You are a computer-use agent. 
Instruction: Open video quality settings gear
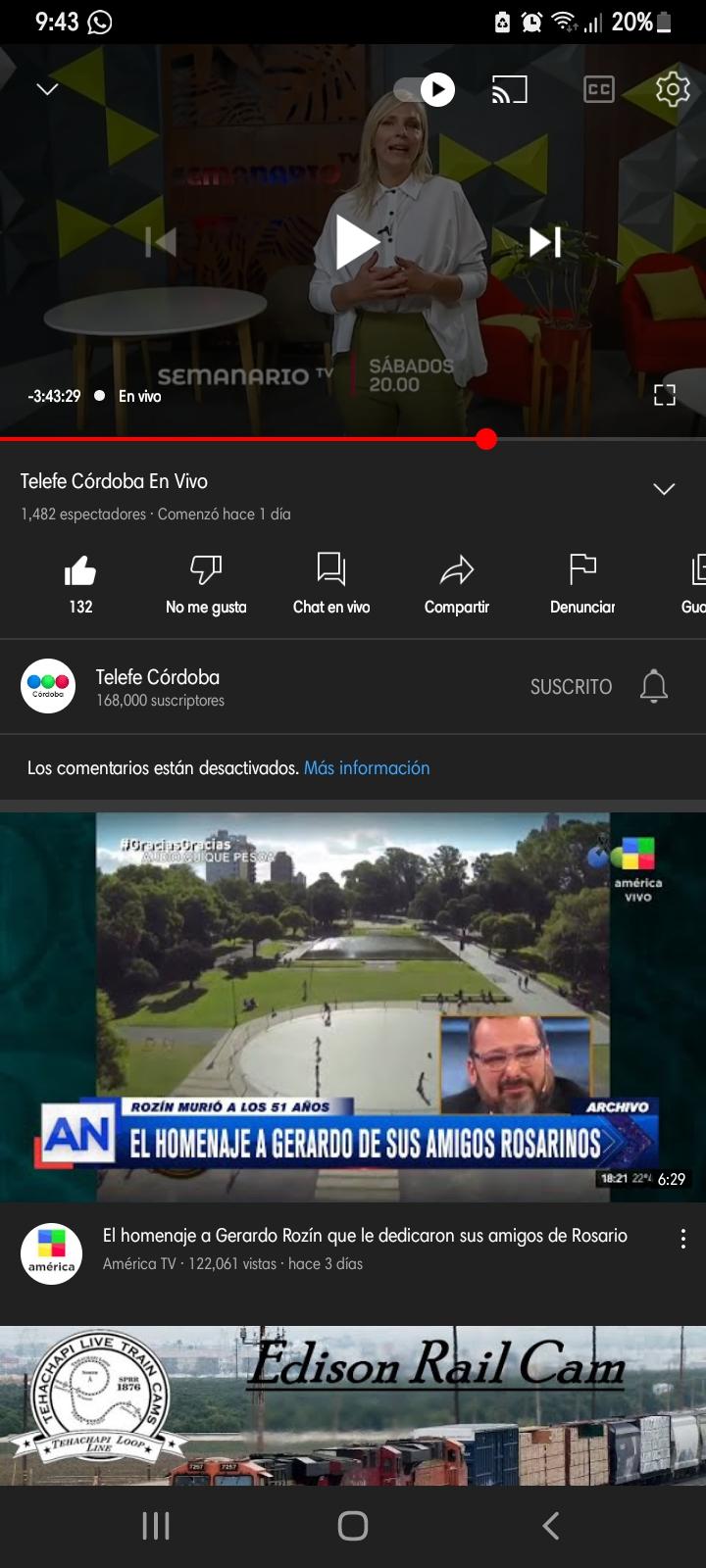(x=672, y=89)
